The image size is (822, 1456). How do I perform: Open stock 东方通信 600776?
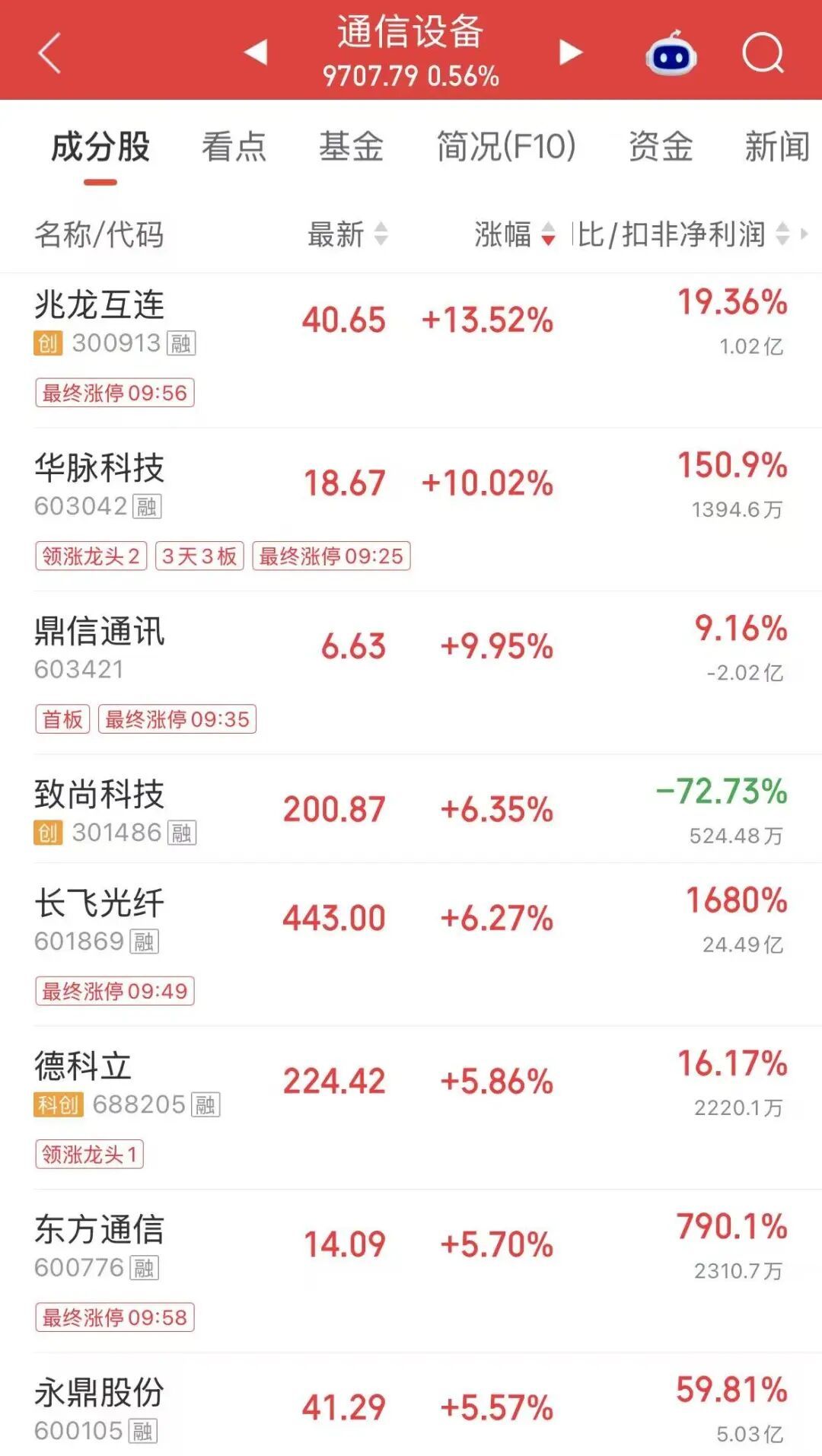[x=411, y=1271]
